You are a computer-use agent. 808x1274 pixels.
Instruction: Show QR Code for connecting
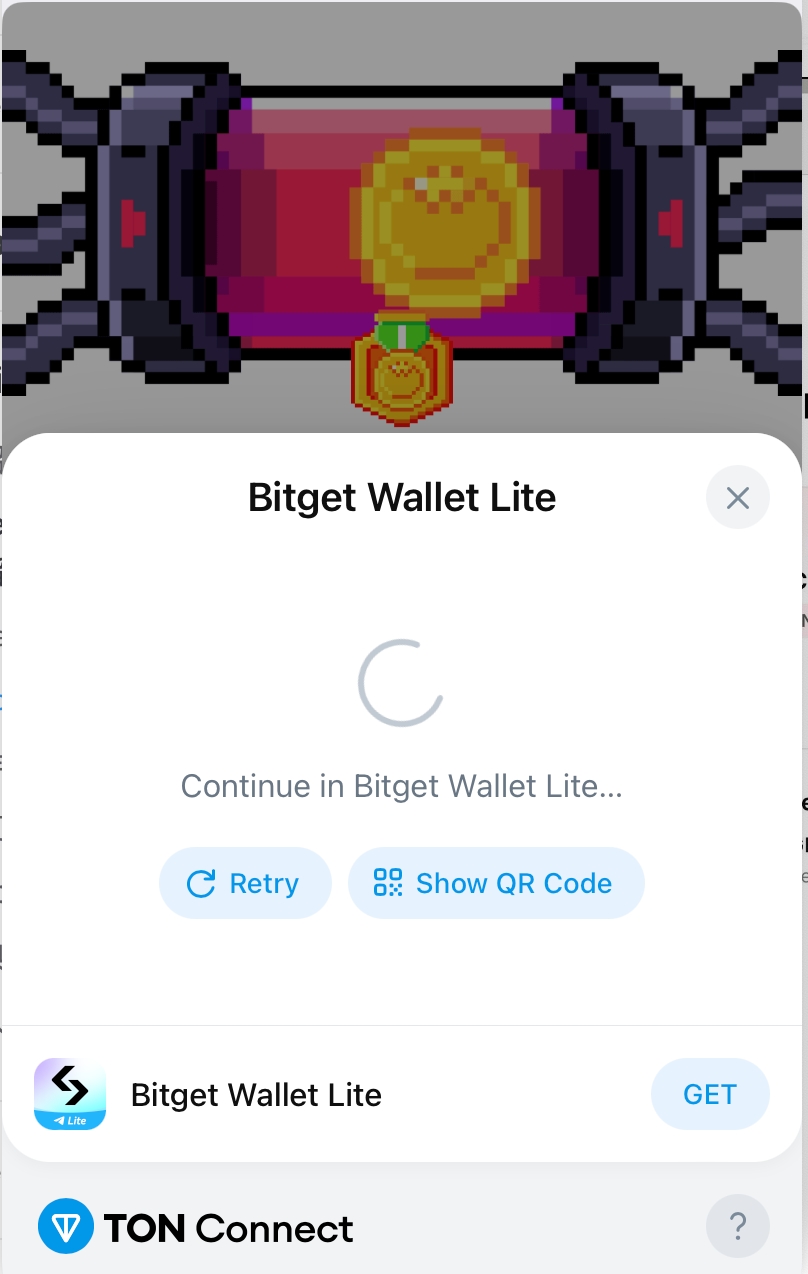(496, 883)
